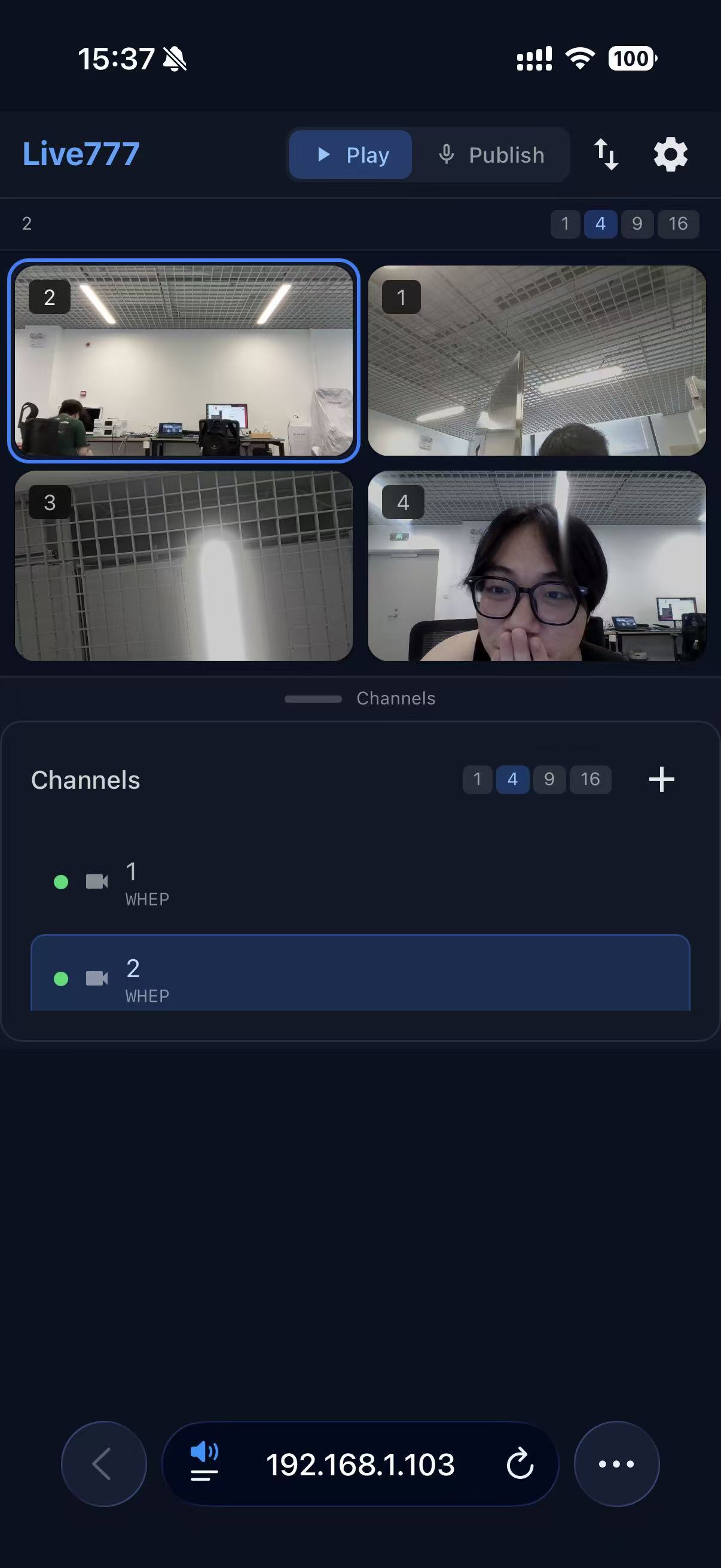Screen dimensions: 721x1568
Task: Open channel 2 WHEP row
Action: click(360, 974)
